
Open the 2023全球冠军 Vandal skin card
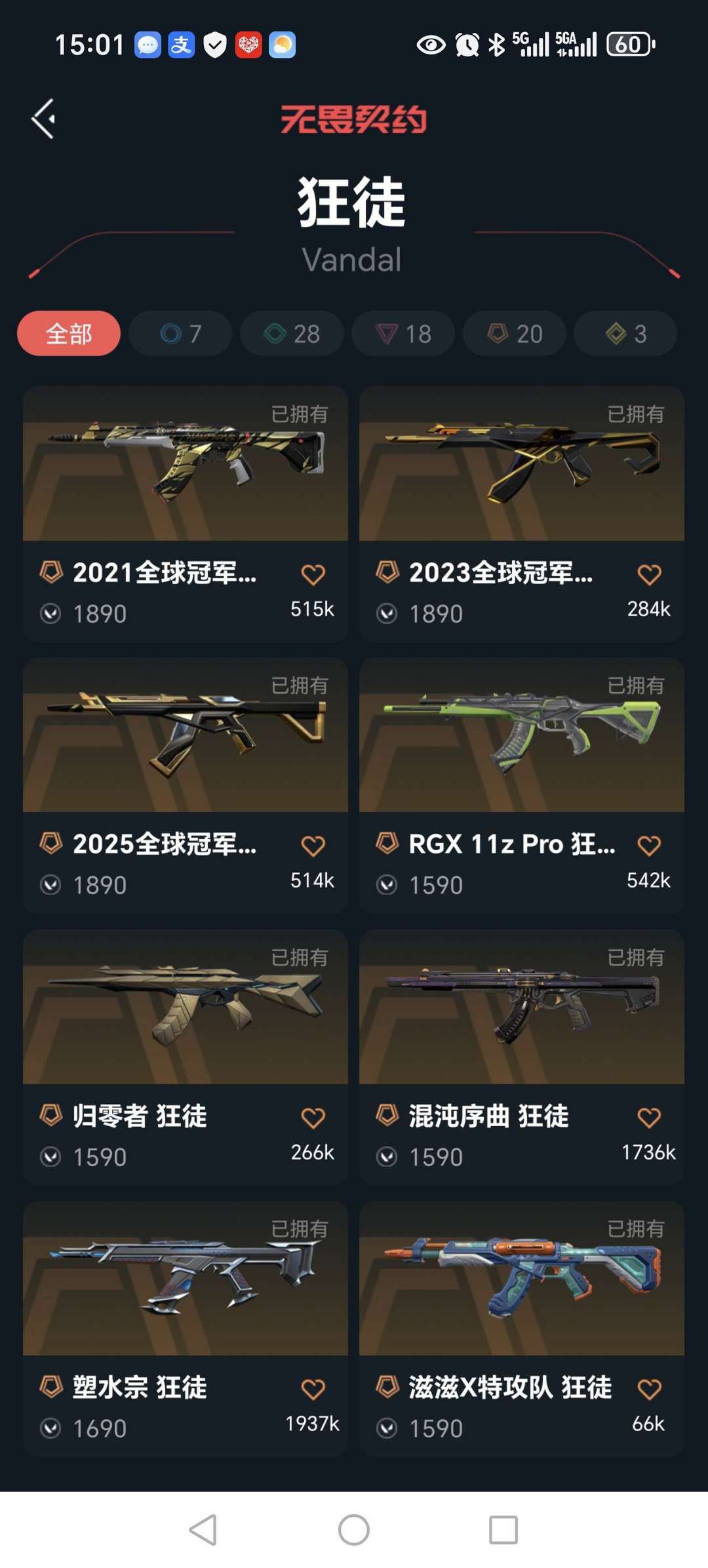(x=521, y=464)
